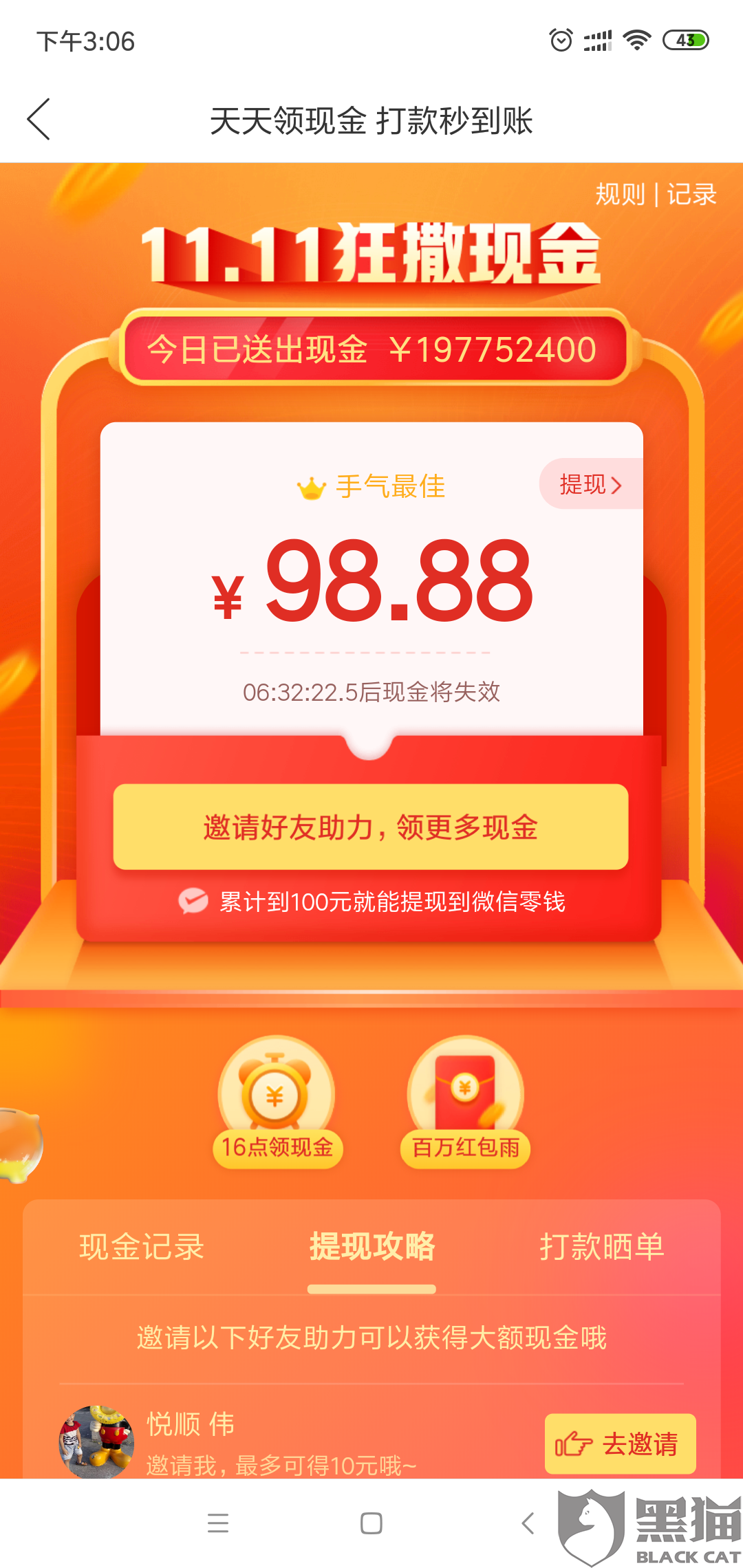The image size is (743, 1568).
Task: Tap 提现 to withdraw cash
Action: 590,484
